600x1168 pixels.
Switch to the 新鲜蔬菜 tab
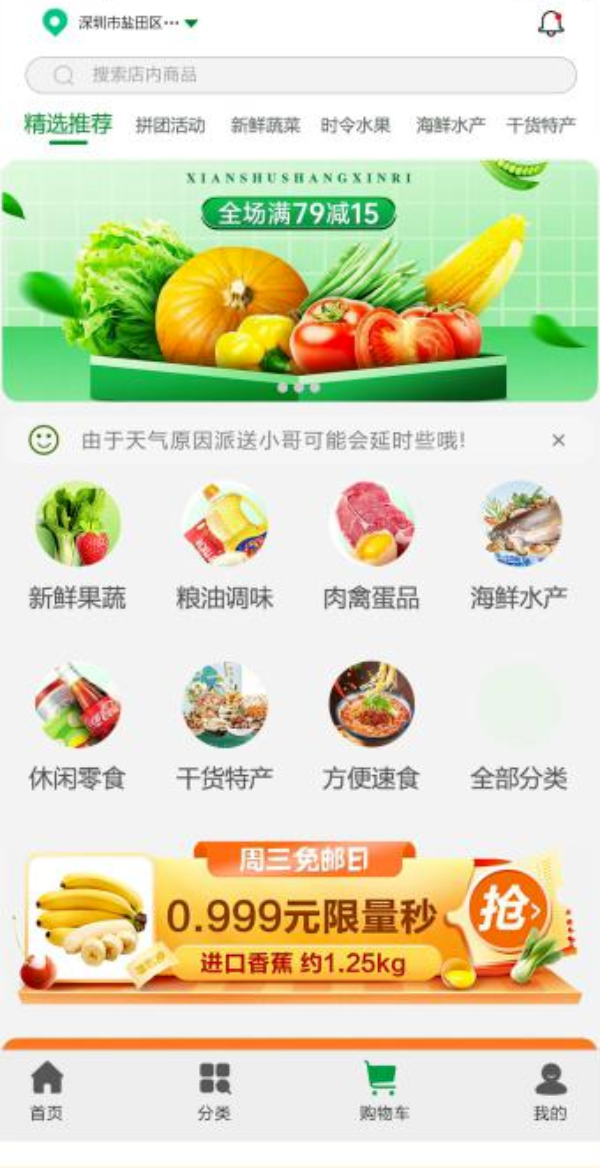(x=265, y=126)
